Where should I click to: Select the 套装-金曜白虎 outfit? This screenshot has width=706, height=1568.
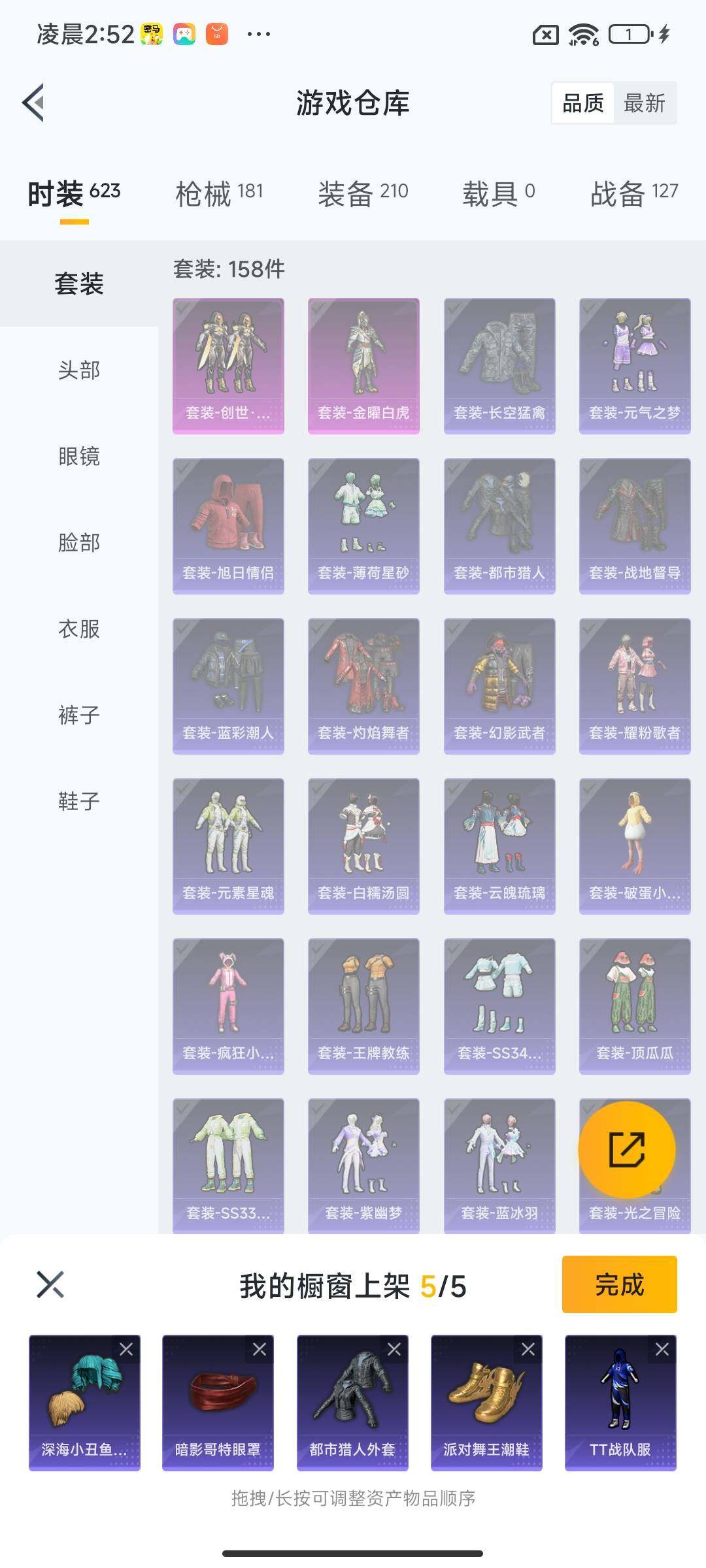coord(363,366)
